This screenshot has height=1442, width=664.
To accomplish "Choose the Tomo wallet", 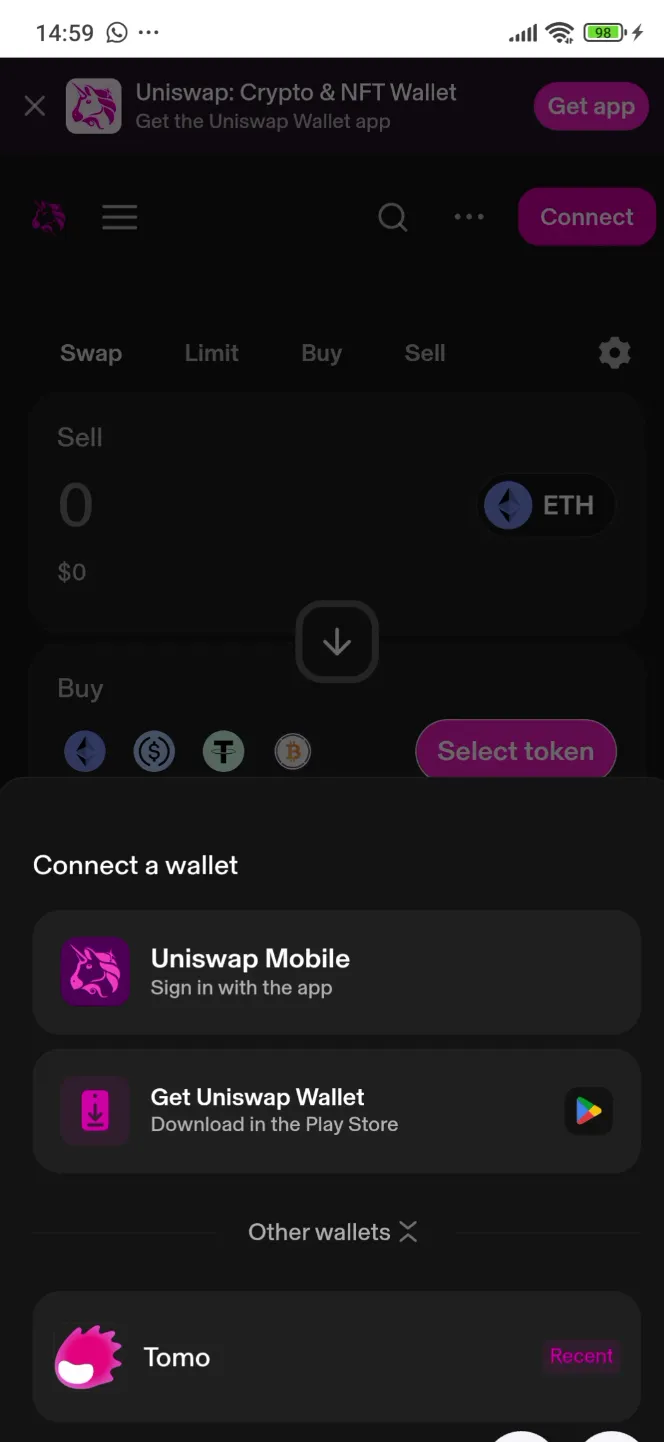I will click(x=336, y=1356).
